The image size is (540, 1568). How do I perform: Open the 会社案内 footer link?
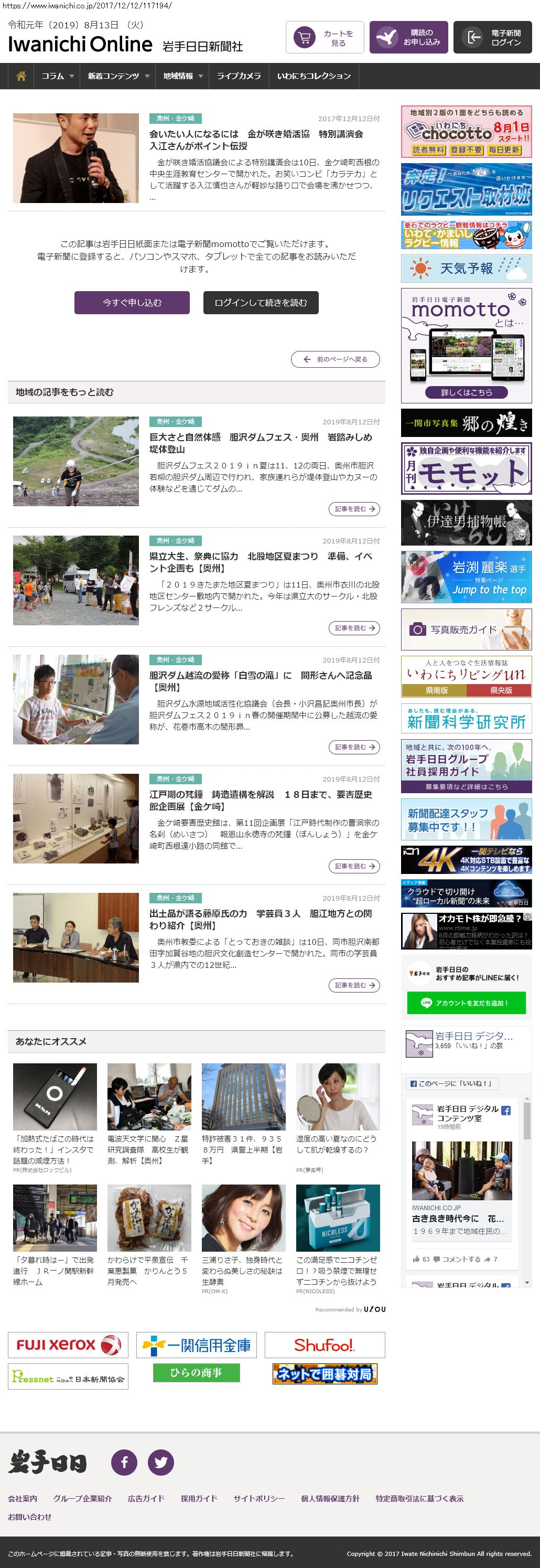coord(23,1498)
